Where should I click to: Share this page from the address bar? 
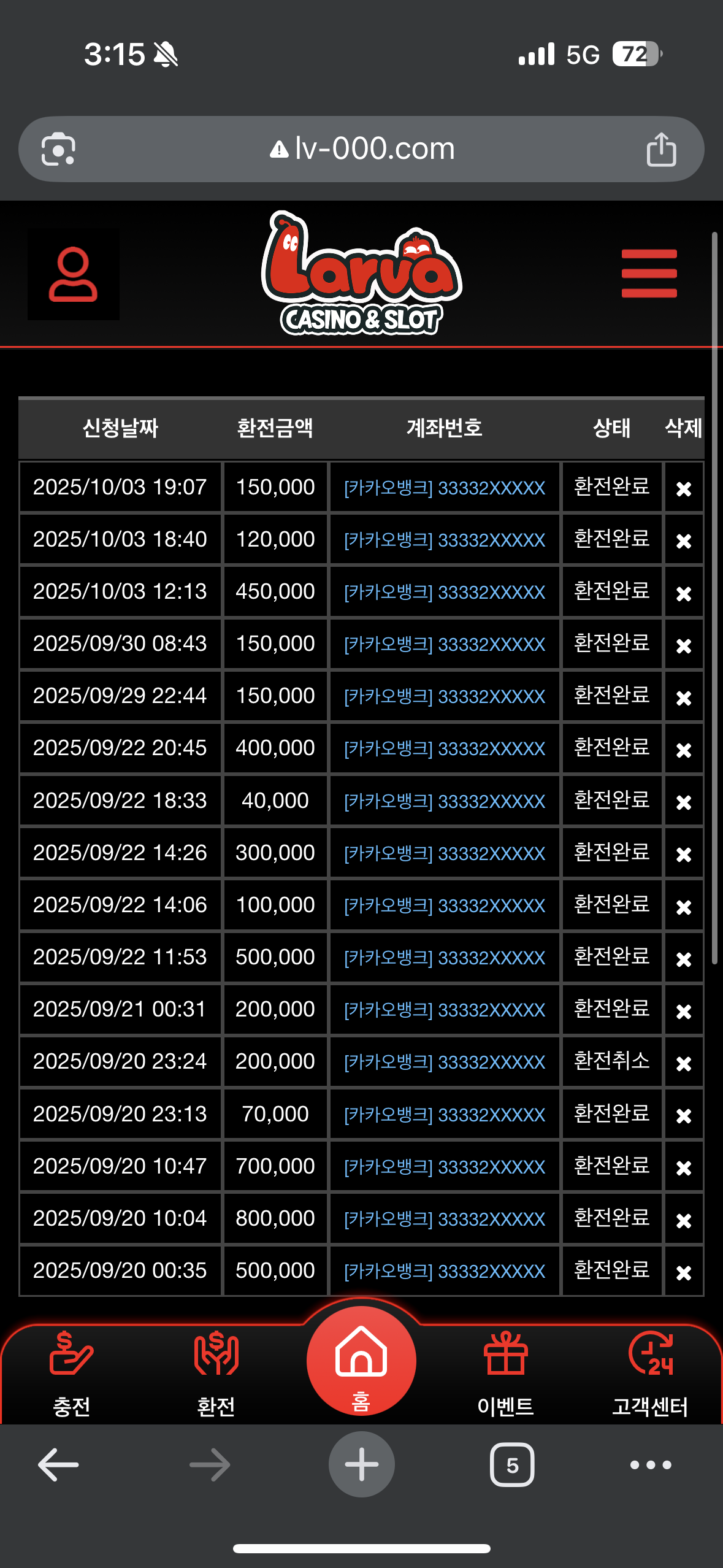click(661, 149)
